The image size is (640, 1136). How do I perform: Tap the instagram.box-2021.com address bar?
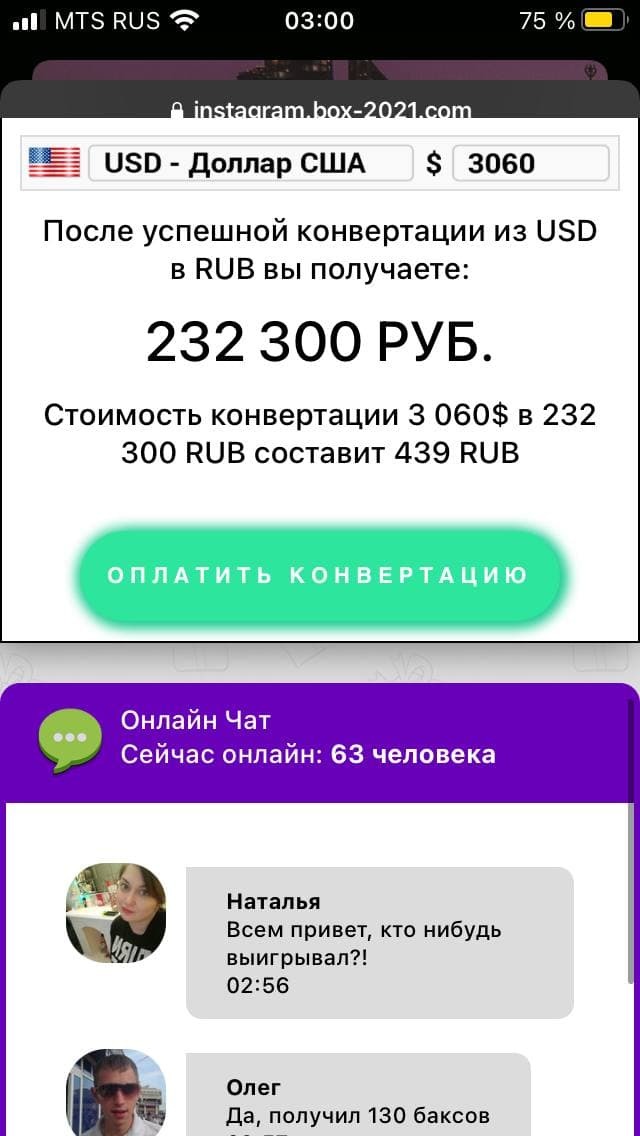coord(320,109)
